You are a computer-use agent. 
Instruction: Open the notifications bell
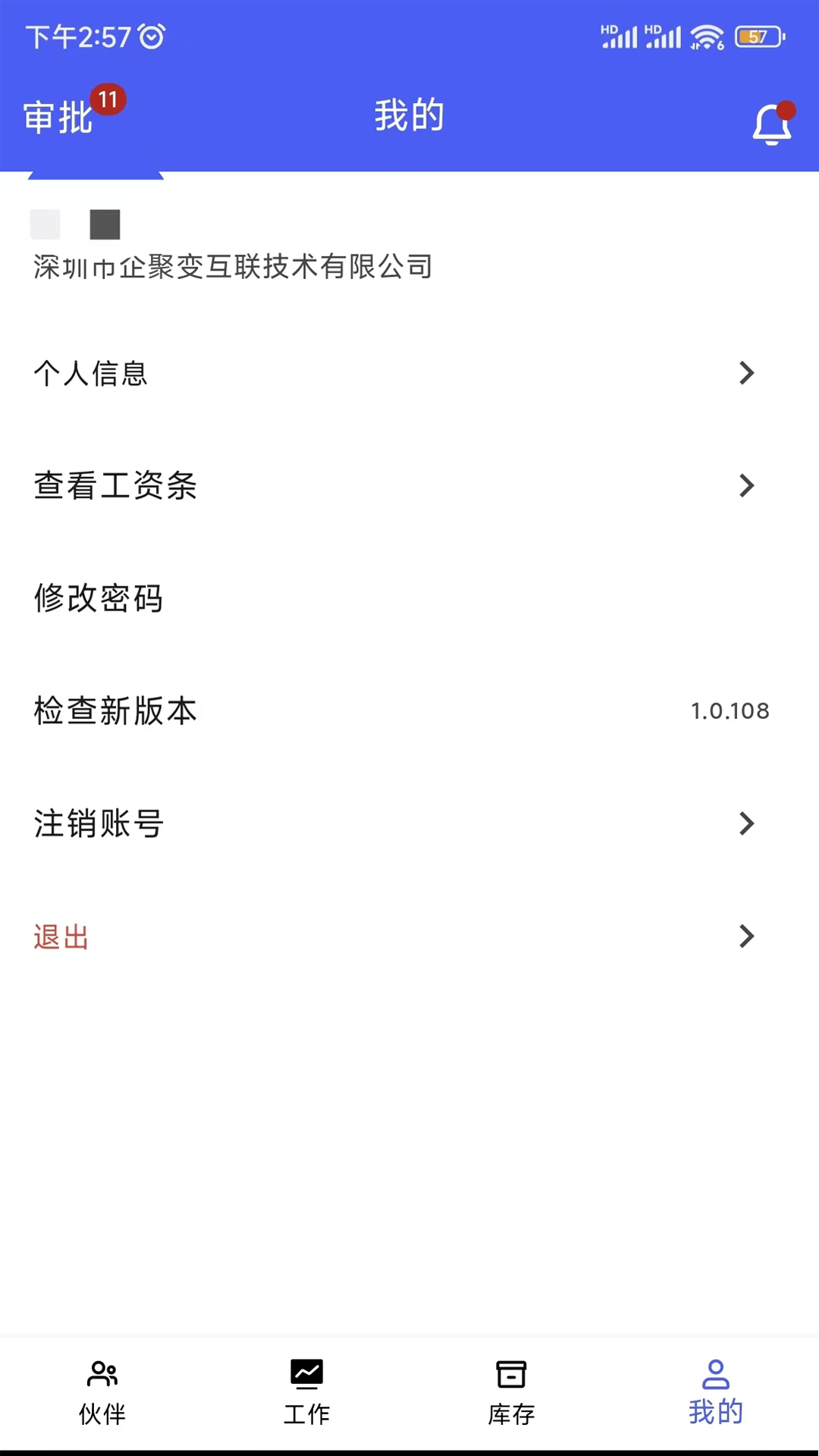pos(771,124)
